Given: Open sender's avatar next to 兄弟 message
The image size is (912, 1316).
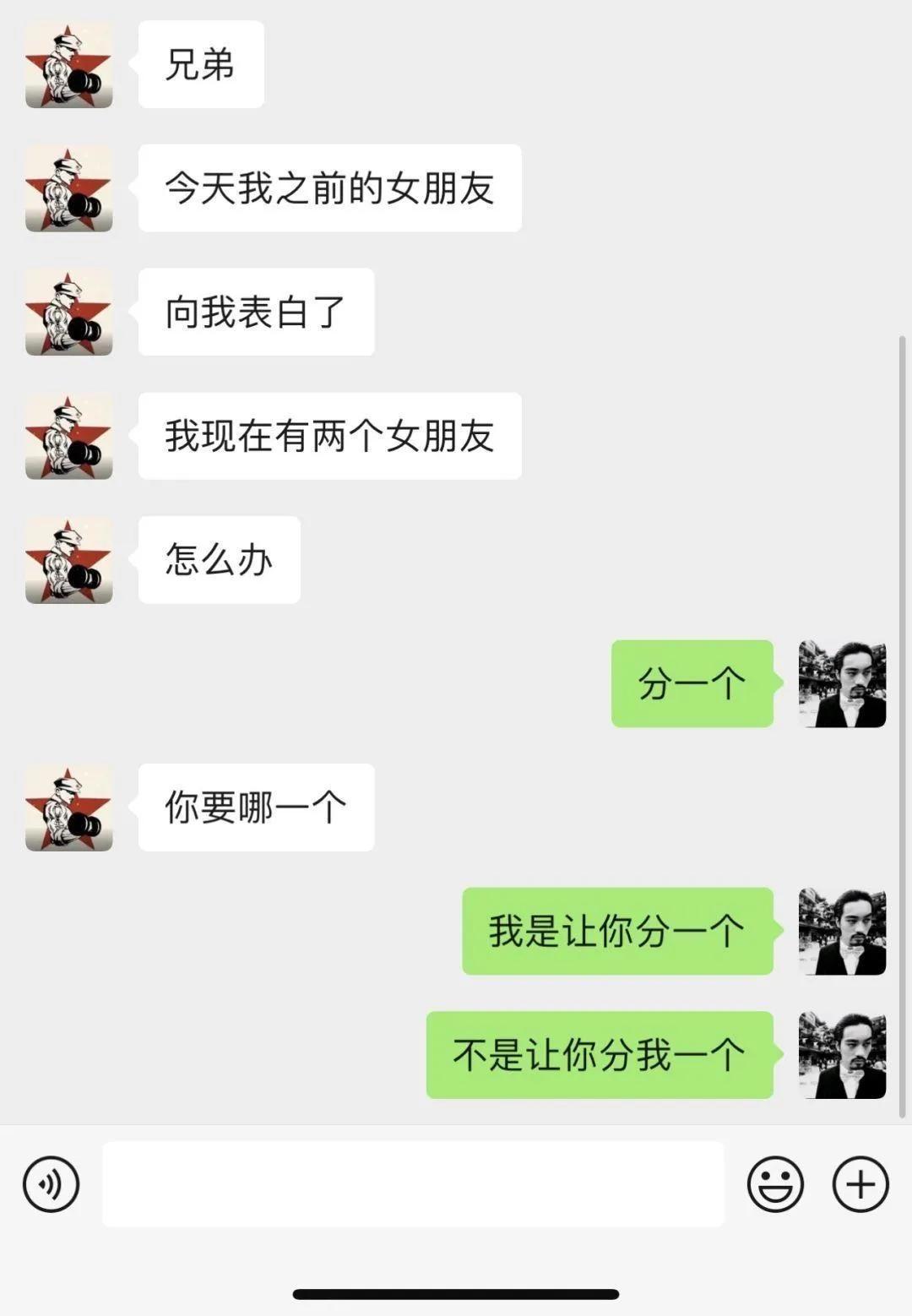Looking at the screenshot, I should click(69, 65).
